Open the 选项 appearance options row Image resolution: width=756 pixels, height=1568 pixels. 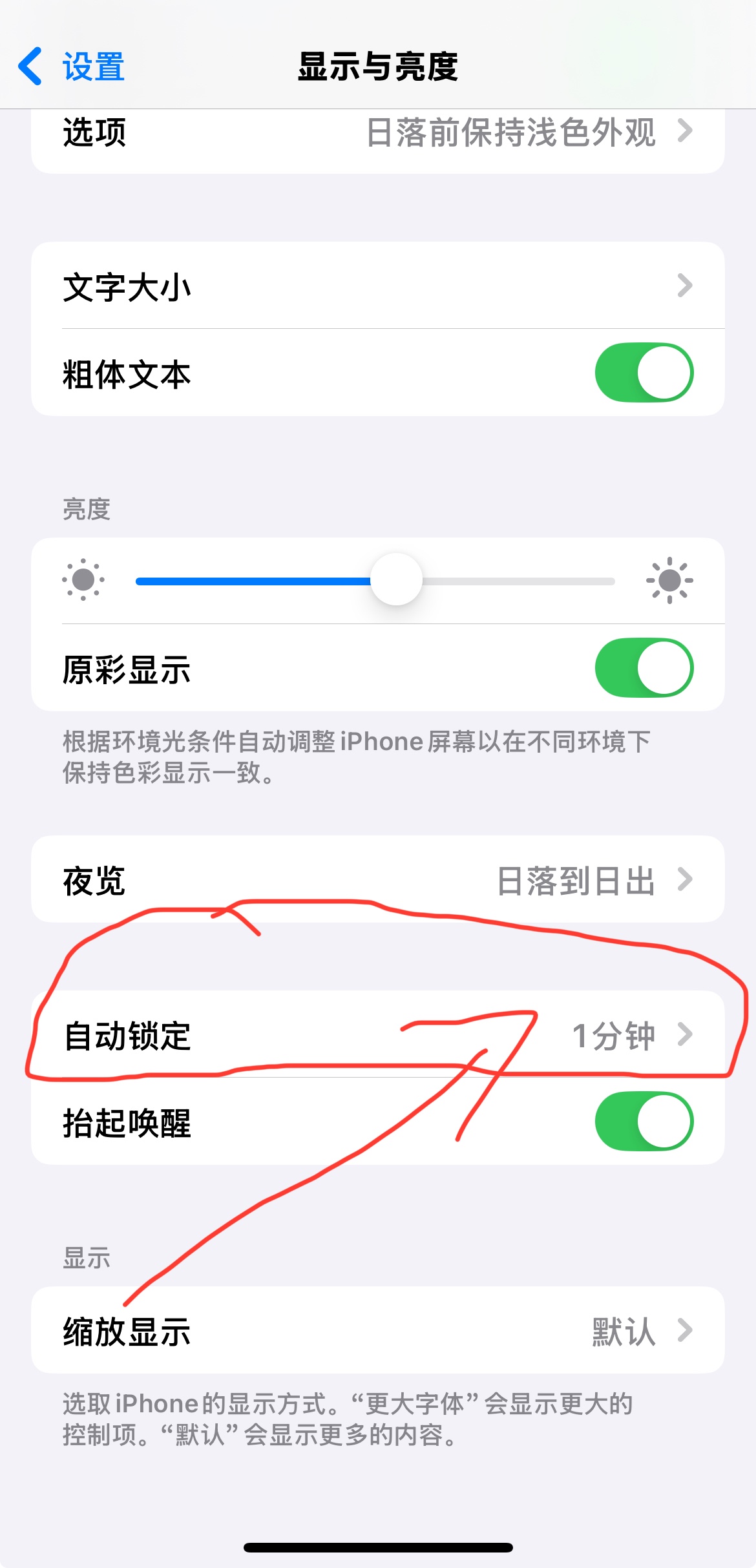point(377,134)
